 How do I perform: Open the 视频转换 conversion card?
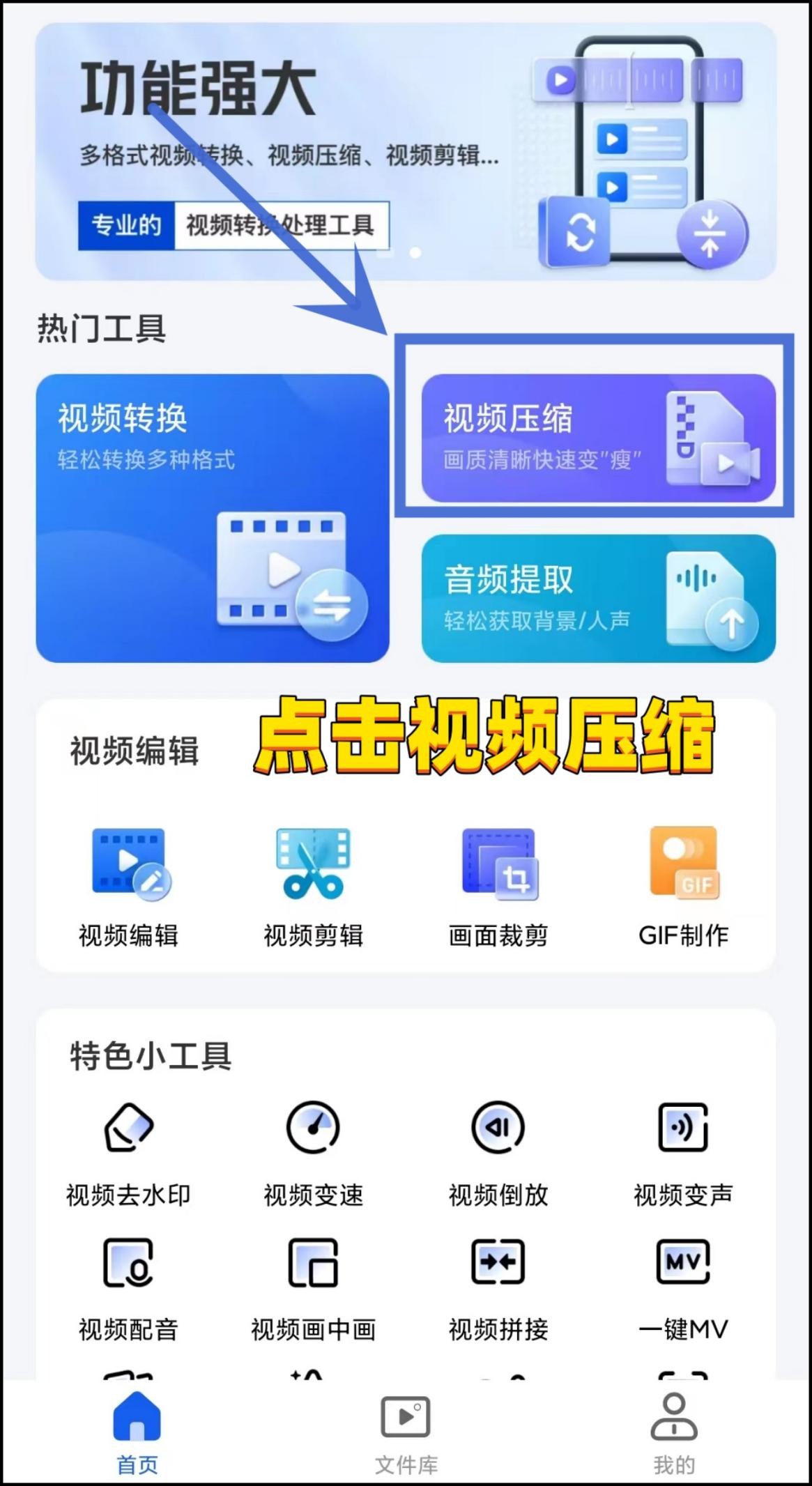click(x=213, y=516)
